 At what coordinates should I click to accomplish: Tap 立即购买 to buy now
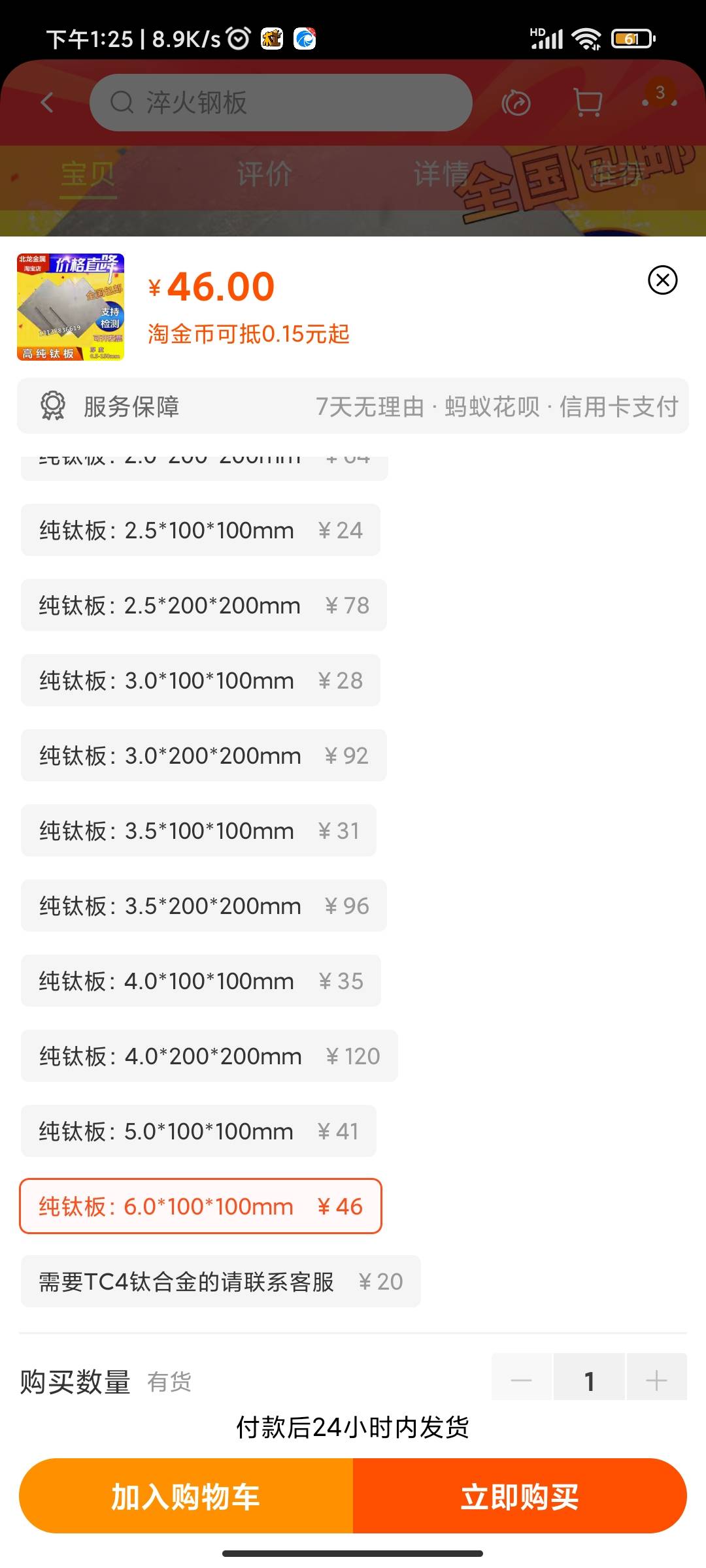(520, 1496)
